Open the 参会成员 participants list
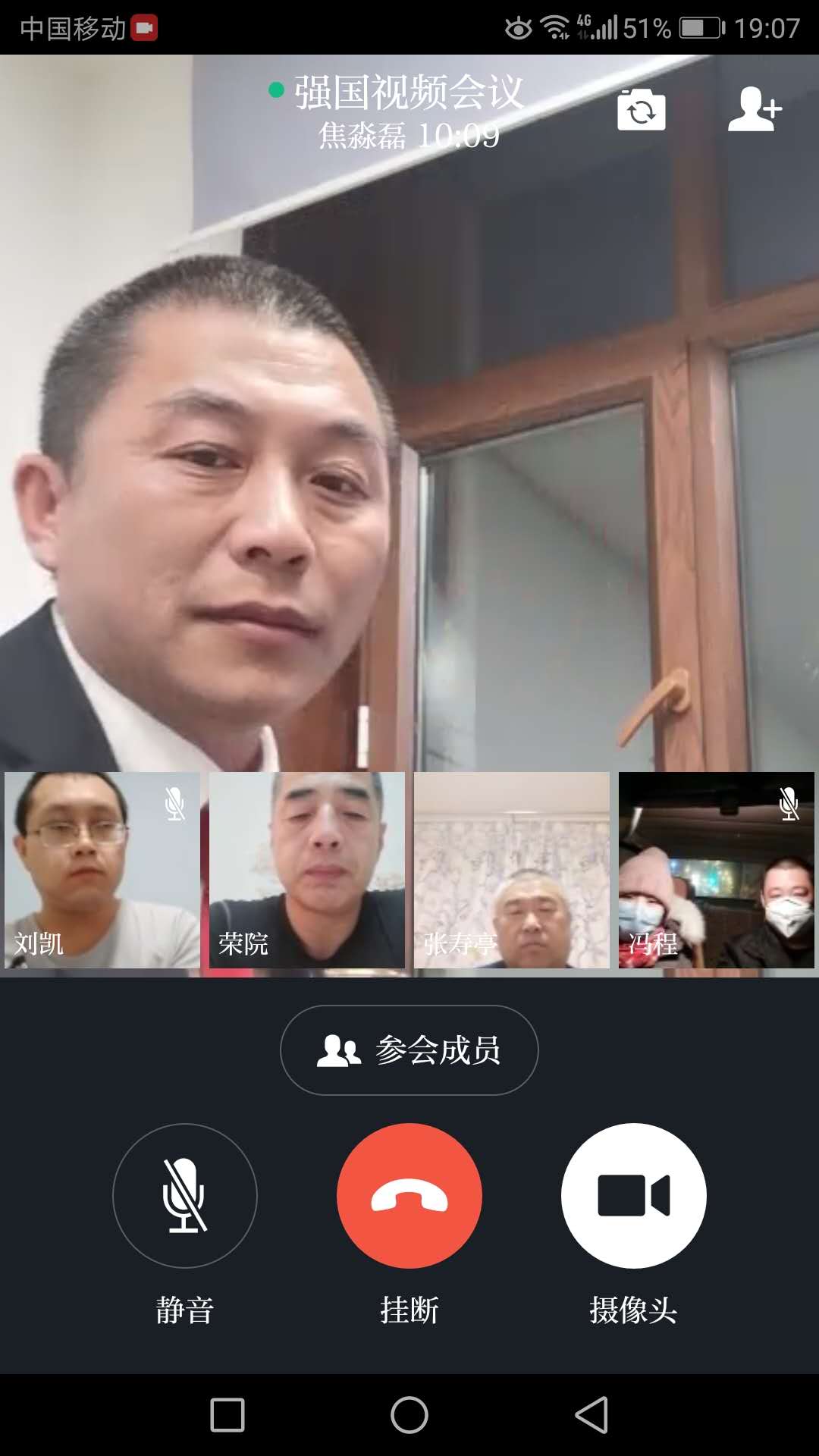The image size is (819, 1456). (x=409, y=1050)
